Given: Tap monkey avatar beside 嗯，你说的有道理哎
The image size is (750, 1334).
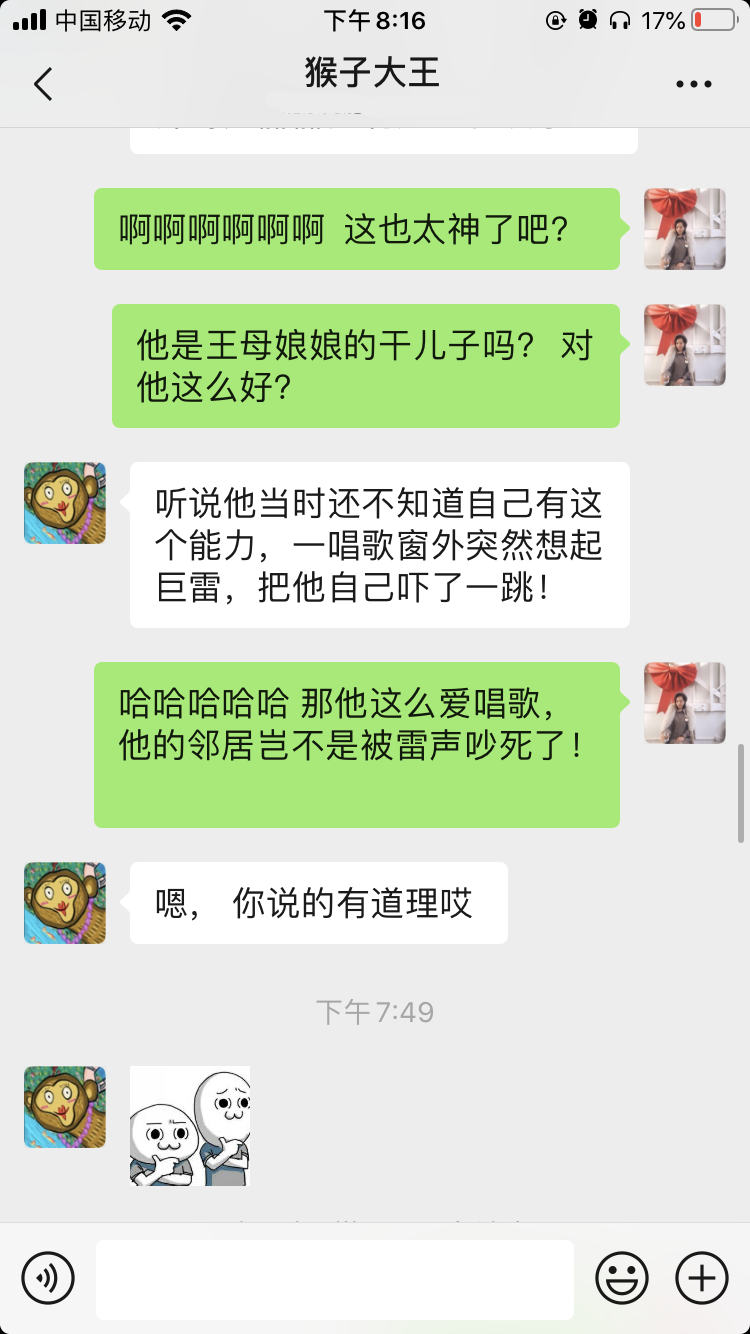Looking at the screenshot, I should pyautogui.click(x=65, y=903).
